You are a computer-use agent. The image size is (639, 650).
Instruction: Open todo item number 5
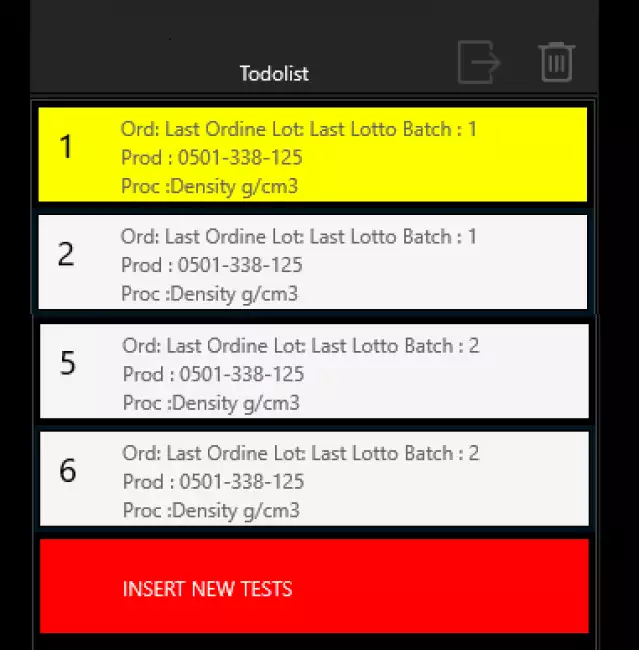coord(313,372)
